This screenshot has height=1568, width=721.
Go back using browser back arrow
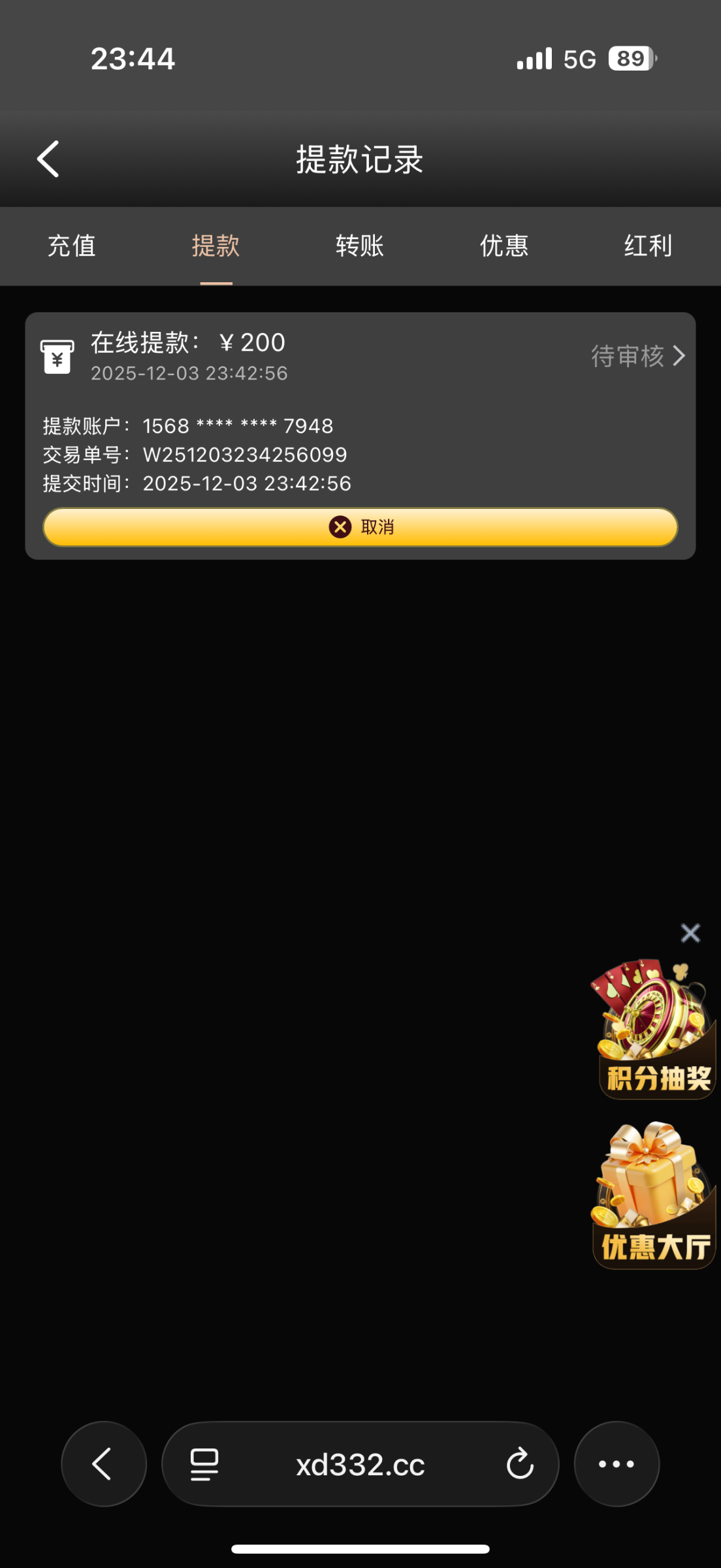click(103, 1463)
